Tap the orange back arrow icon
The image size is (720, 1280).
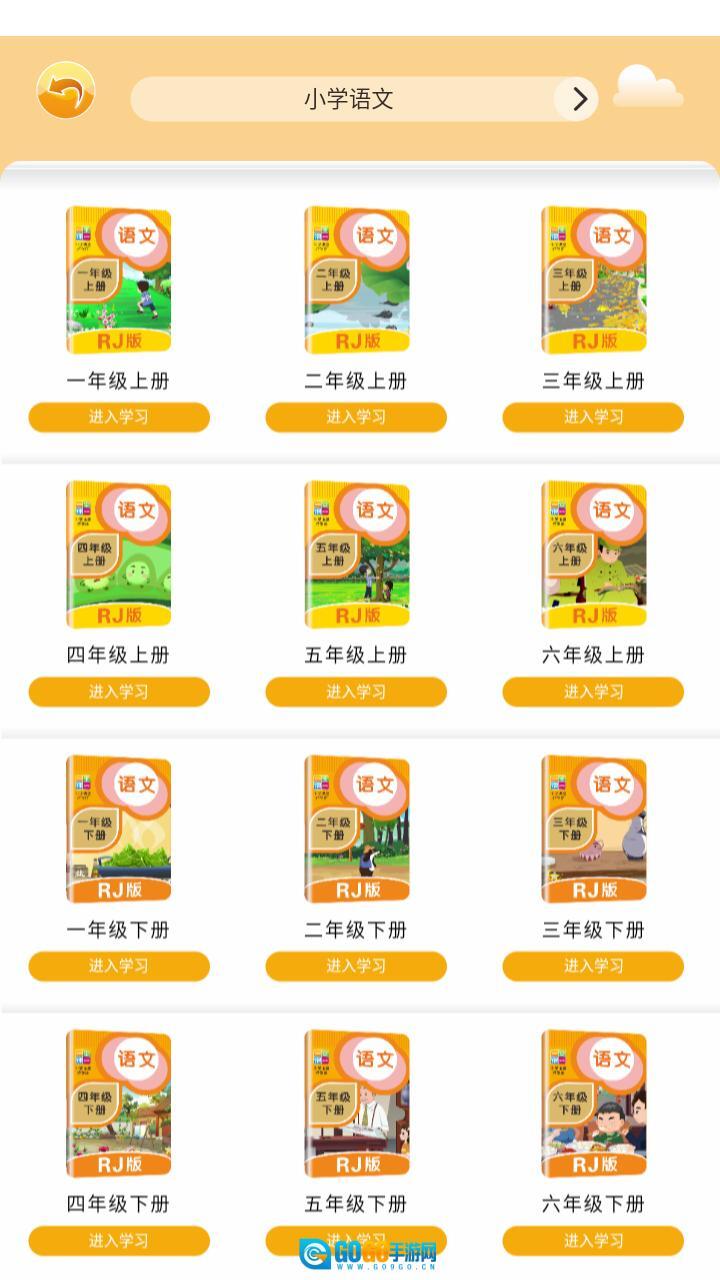(66, 91)
